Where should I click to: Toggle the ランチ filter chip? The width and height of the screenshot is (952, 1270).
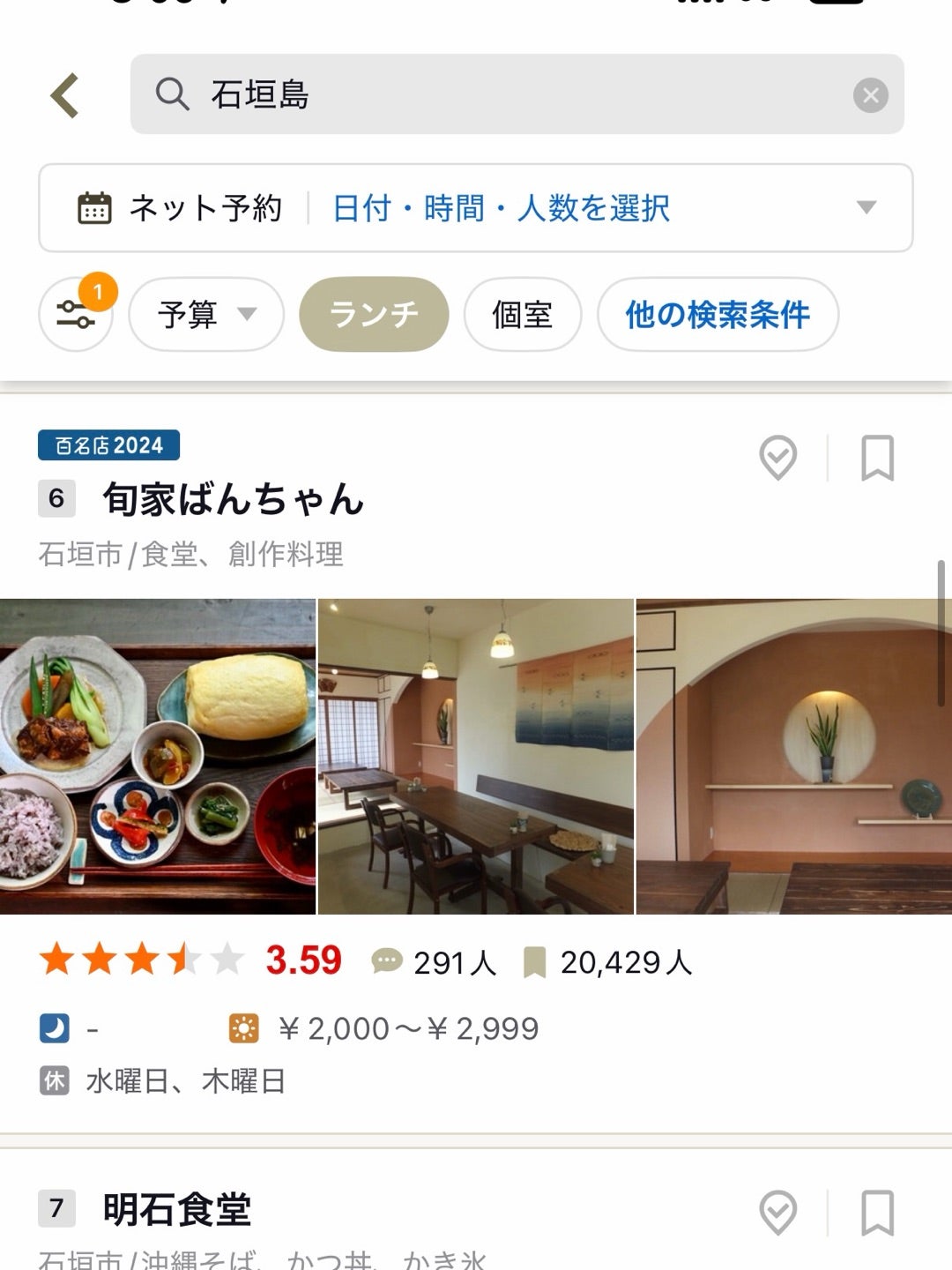[x=374, y=315]
